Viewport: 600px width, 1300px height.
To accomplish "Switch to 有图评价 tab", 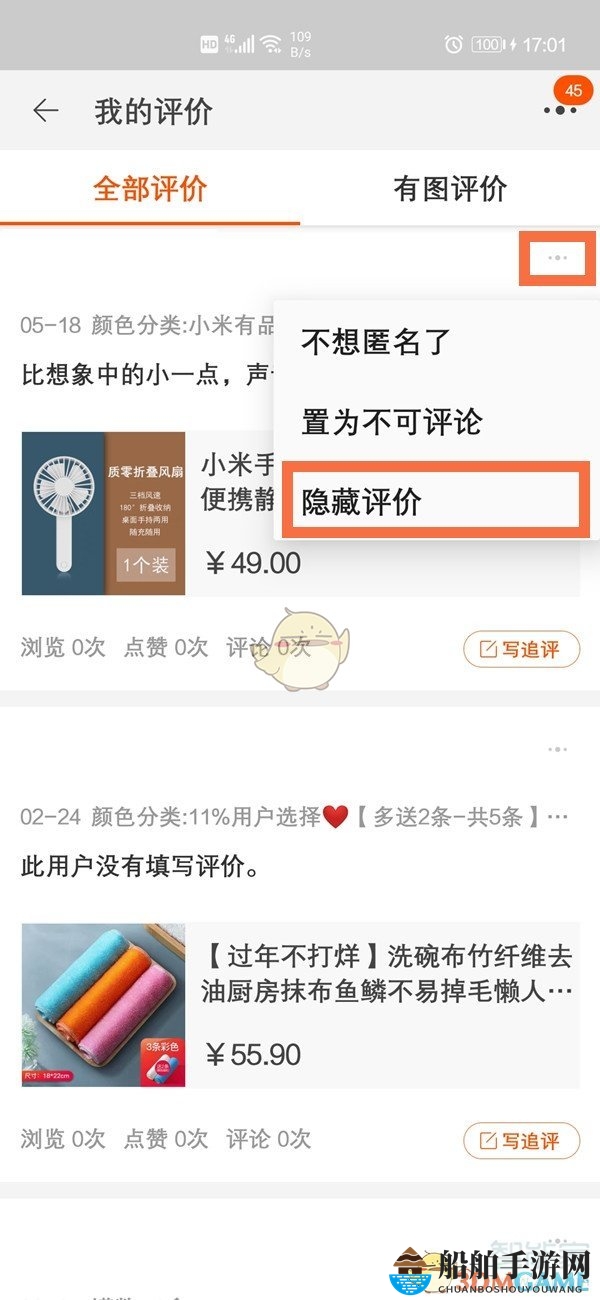I will [x=450, y=189].
